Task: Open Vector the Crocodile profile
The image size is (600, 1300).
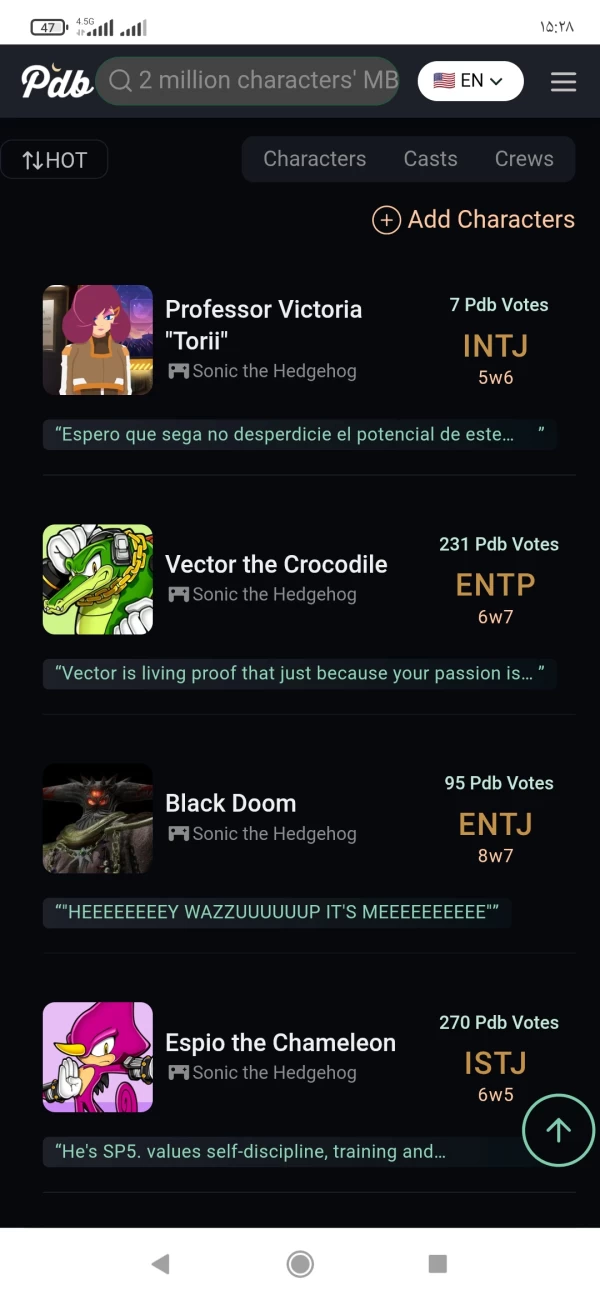Action: coord(275,564)
